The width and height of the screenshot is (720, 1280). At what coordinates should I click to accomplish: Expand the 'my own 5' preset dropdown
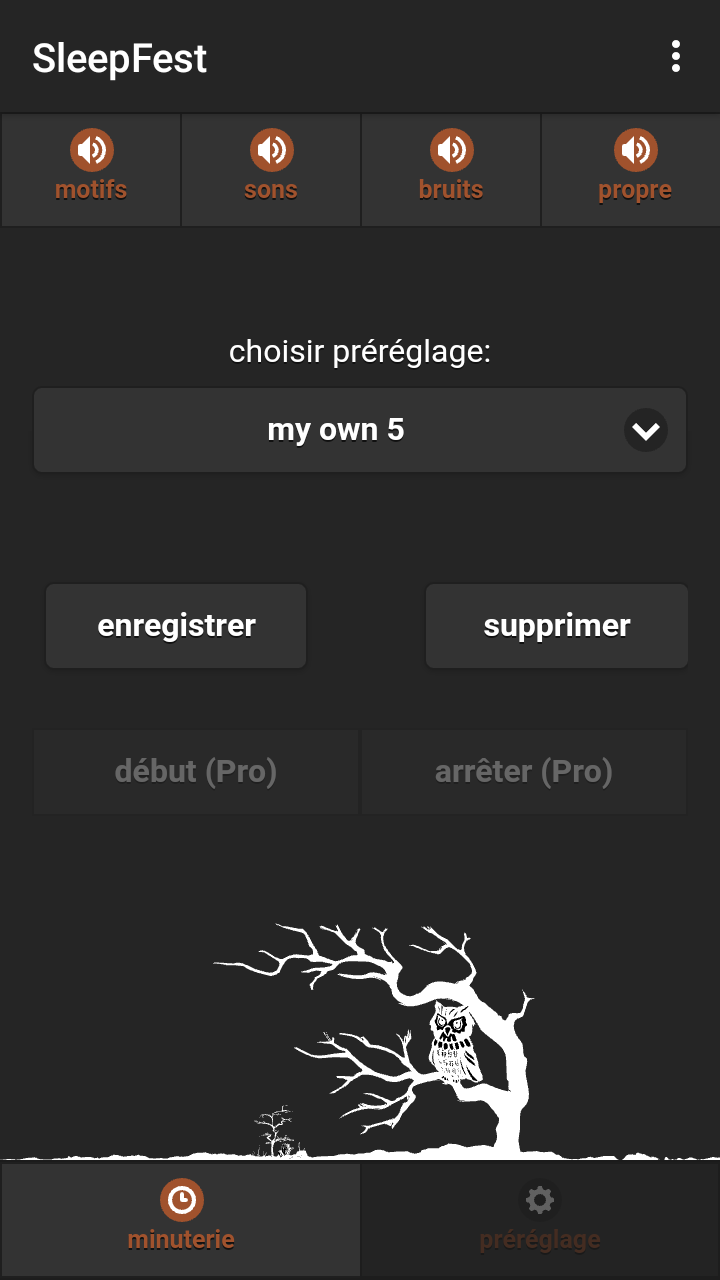tap(360, 430)
